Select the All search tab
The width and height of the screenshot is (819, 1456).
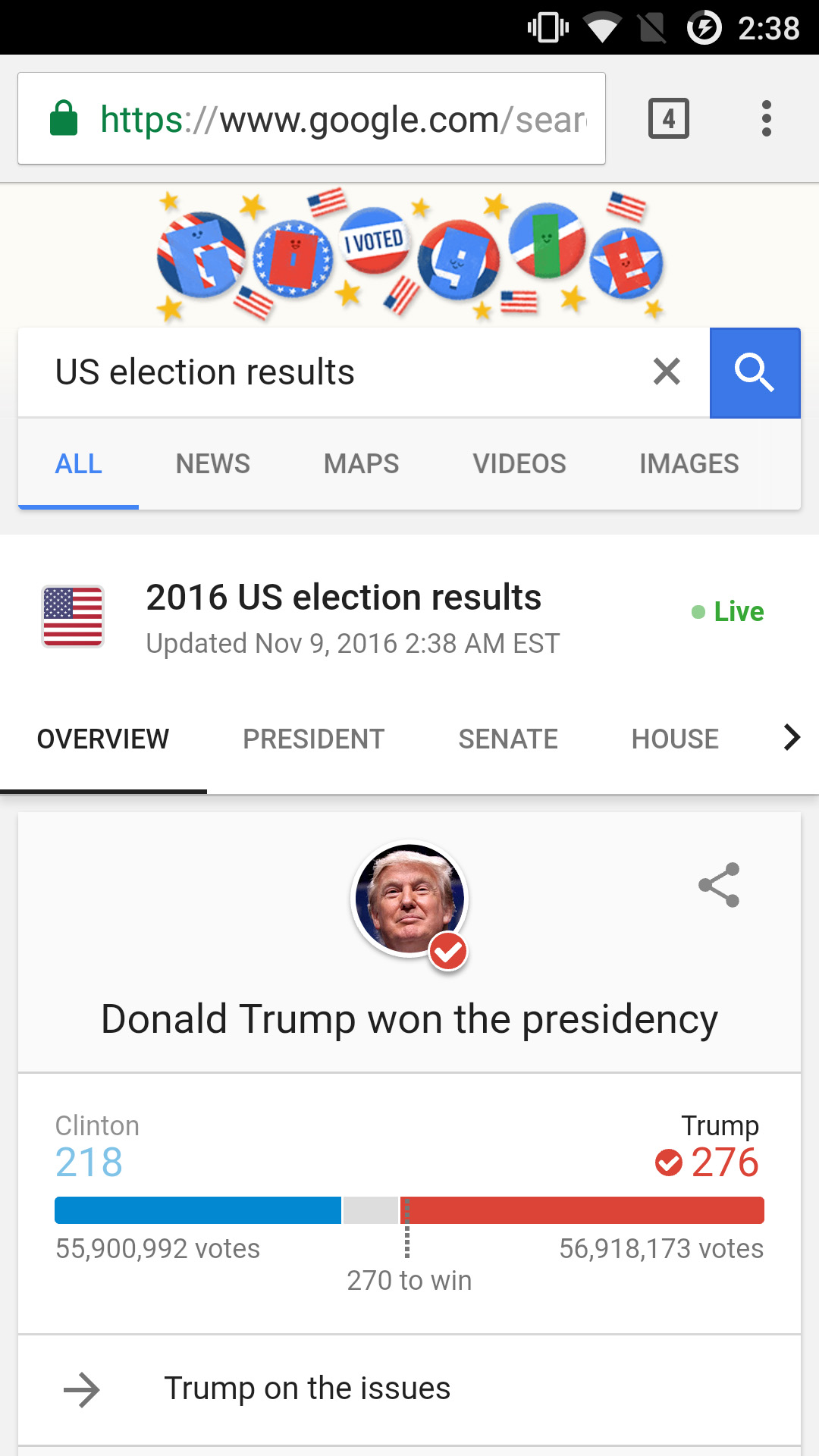(x=79, y=463)
